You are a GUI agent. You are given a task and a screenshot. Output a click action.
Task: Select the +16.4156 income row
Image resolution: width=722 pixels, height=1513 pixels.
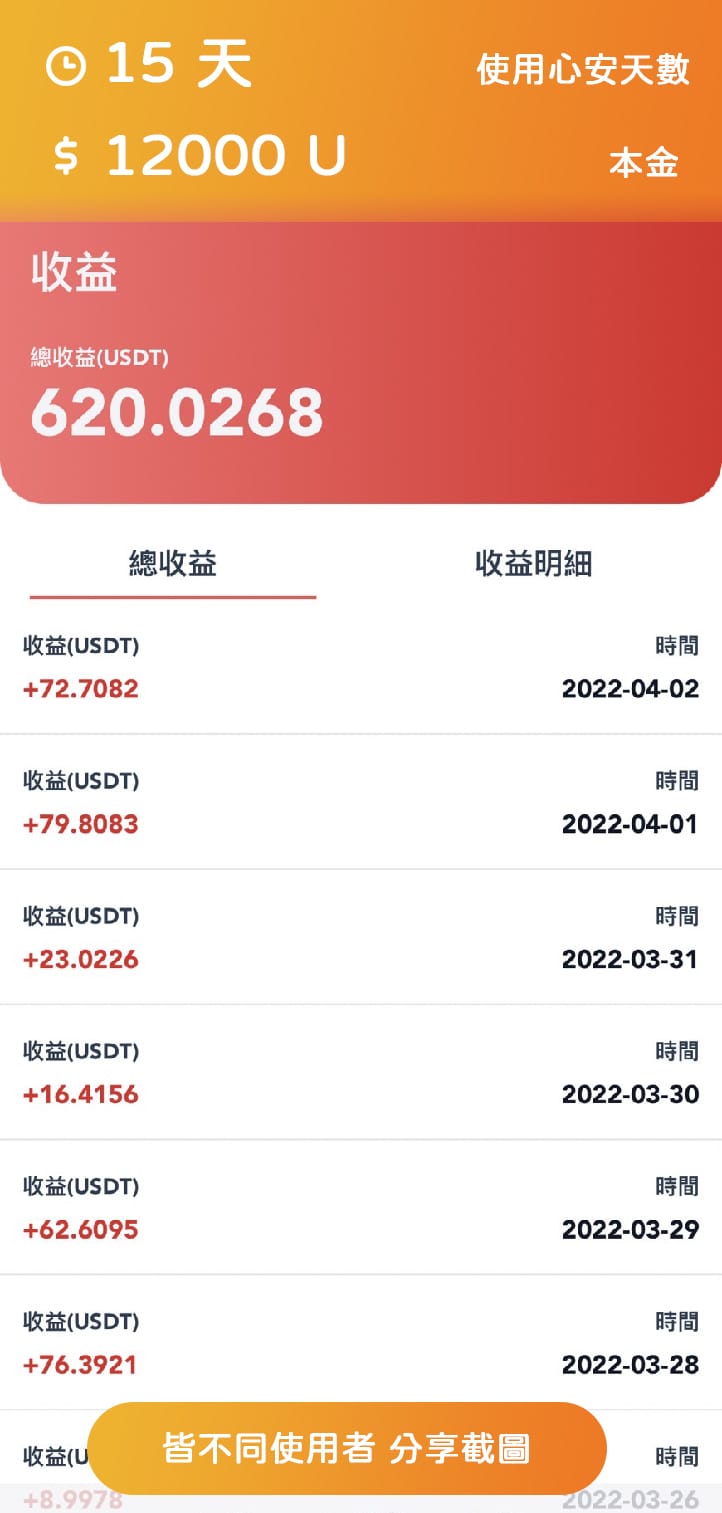pos(80,1094)
